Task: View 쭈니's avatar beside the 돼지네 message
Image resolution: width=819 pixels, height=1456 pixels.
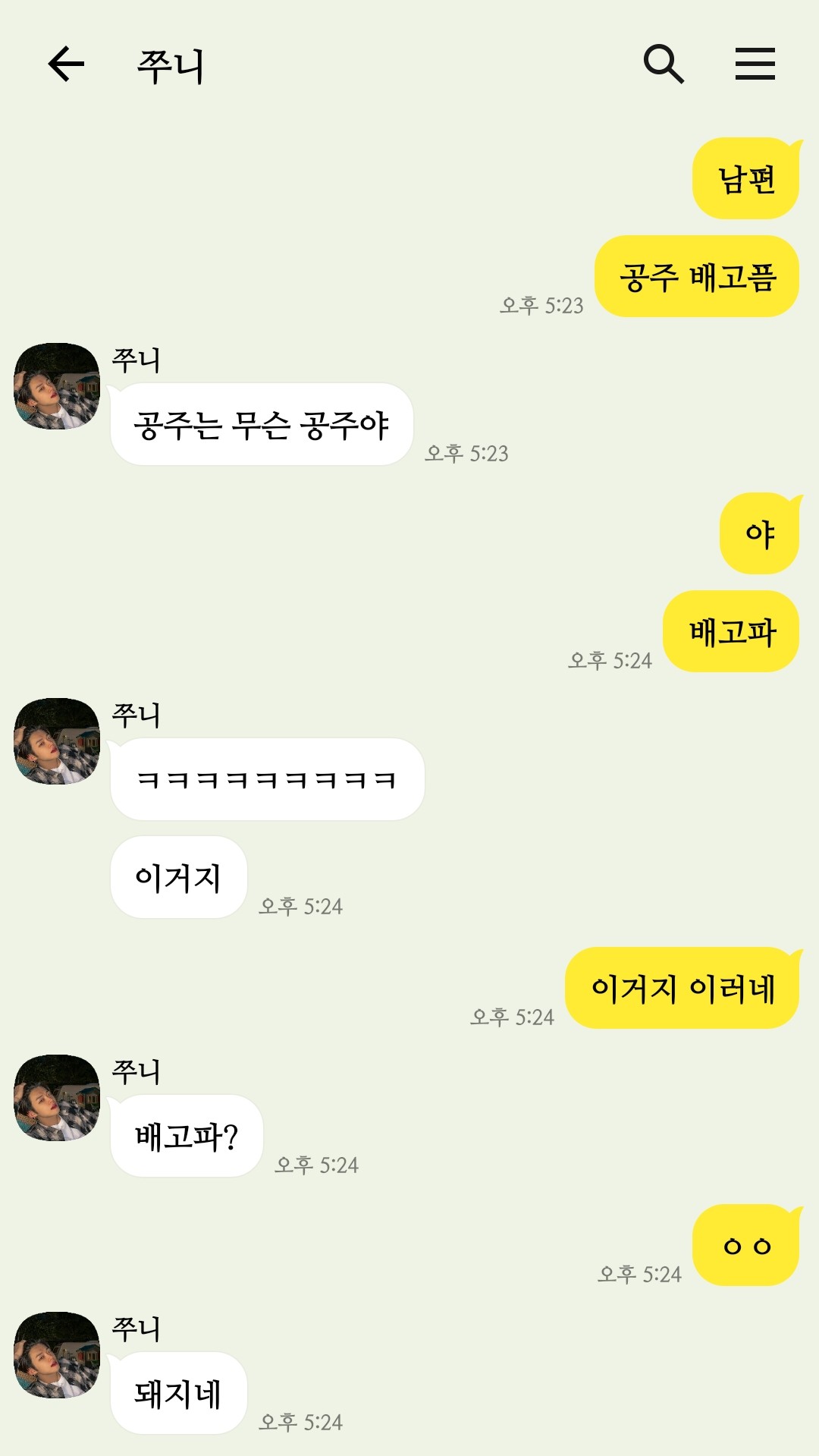Action: (x=57, y=1355)
